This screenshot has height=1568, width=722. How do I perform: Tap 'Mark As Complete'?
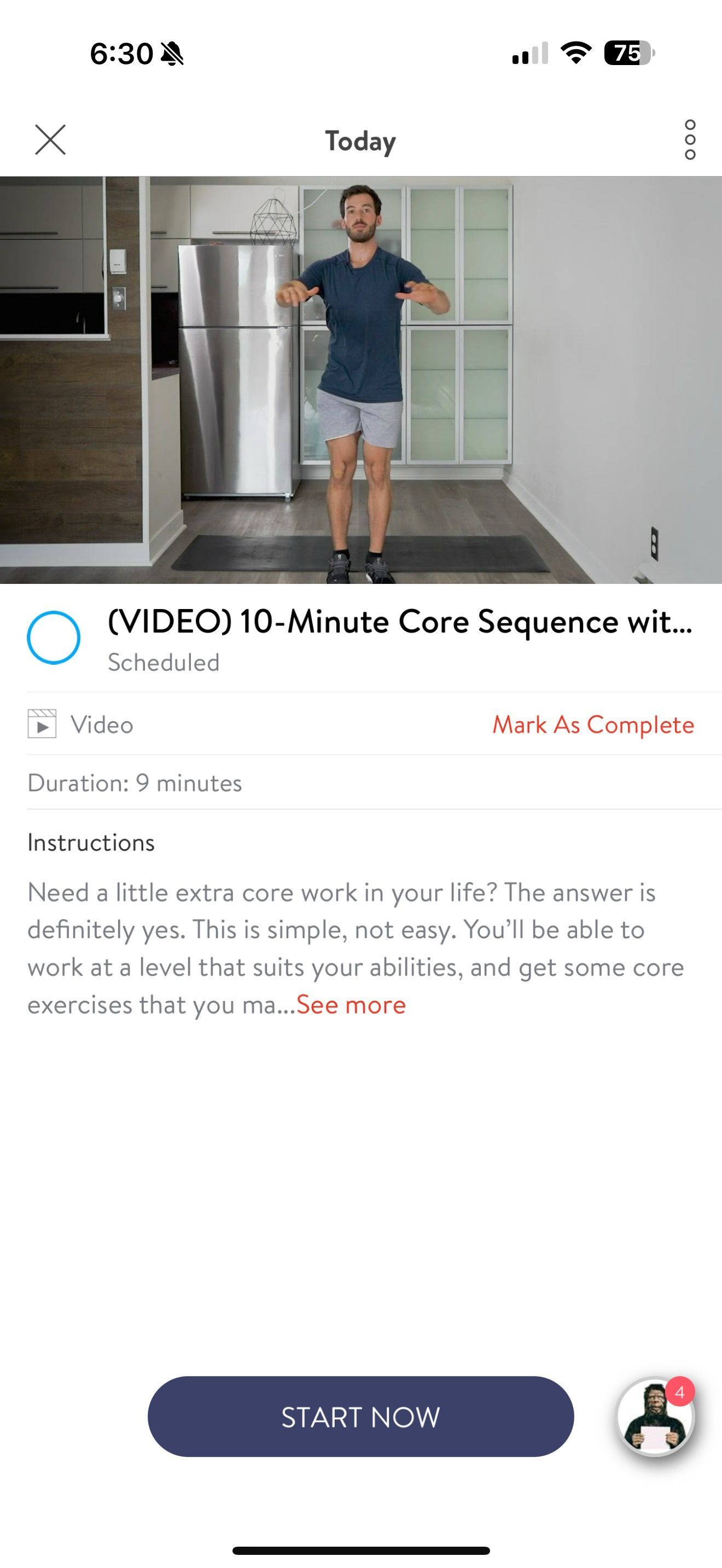coord(593,724)
